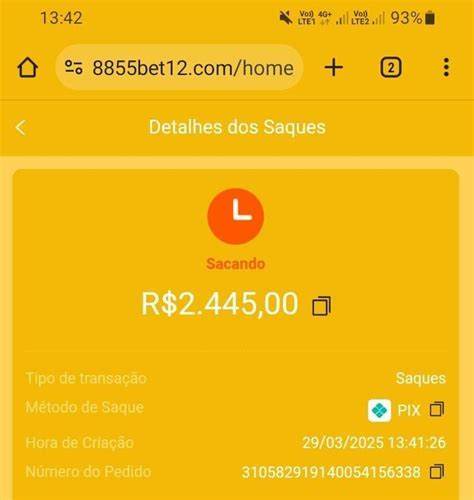The width and height of the screenshot is (474, 500).
Task: Open a new browser tab
Action: coord(334,68)
